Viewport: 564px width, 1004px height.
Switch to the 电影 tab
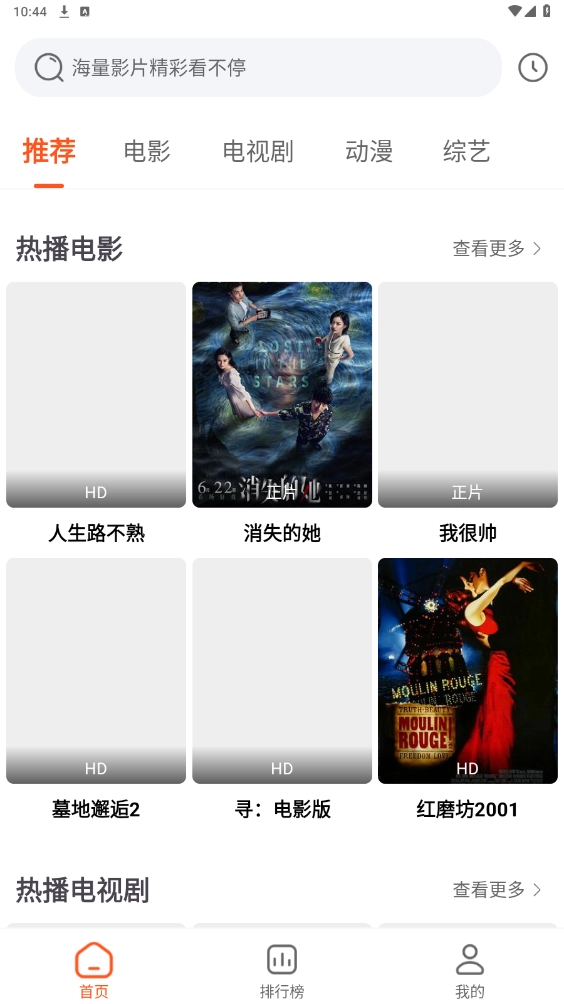(x=147, y=151)
